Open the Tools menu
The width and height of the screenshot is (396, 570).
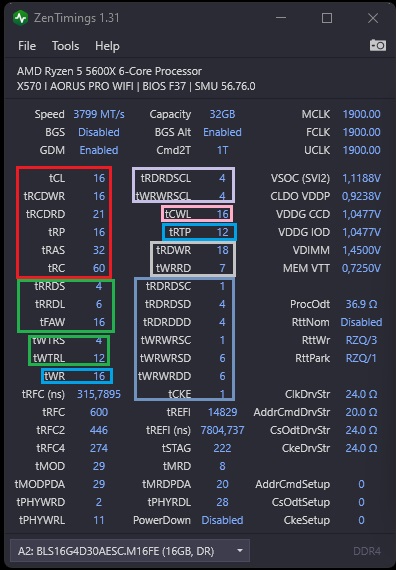point(65,46)
